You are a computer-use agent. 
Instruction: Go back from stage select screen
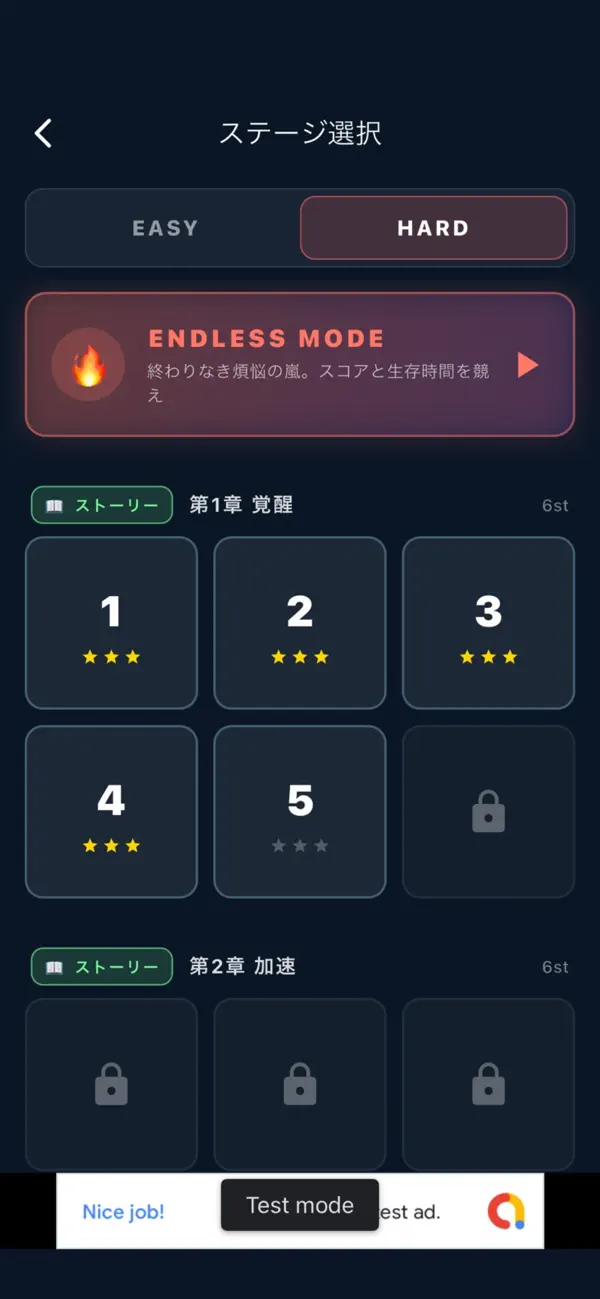pyautogui.click(x=43, y=133)
